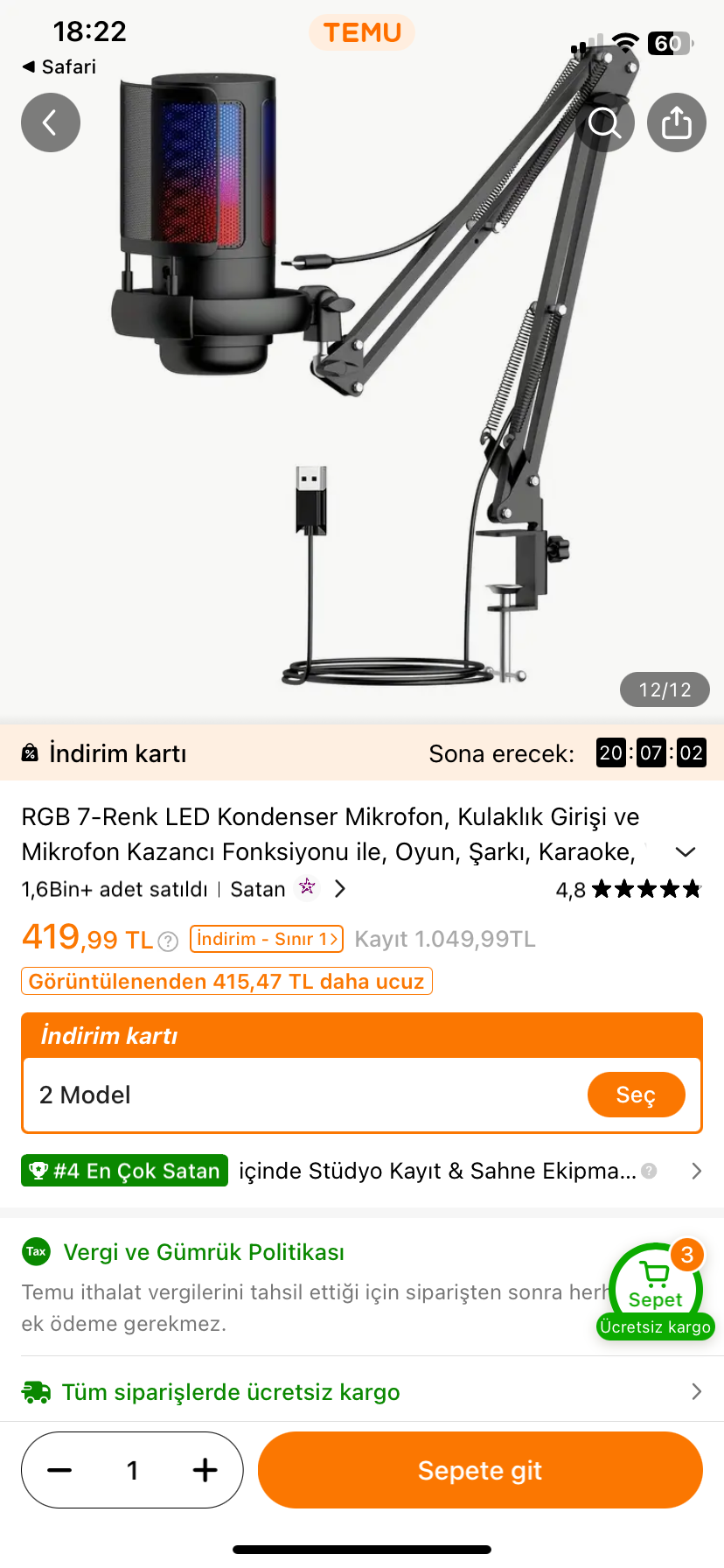724x1568 pixels.
Task: Open the #4 En Çok Satan ranking
Action: point(124,1171)
